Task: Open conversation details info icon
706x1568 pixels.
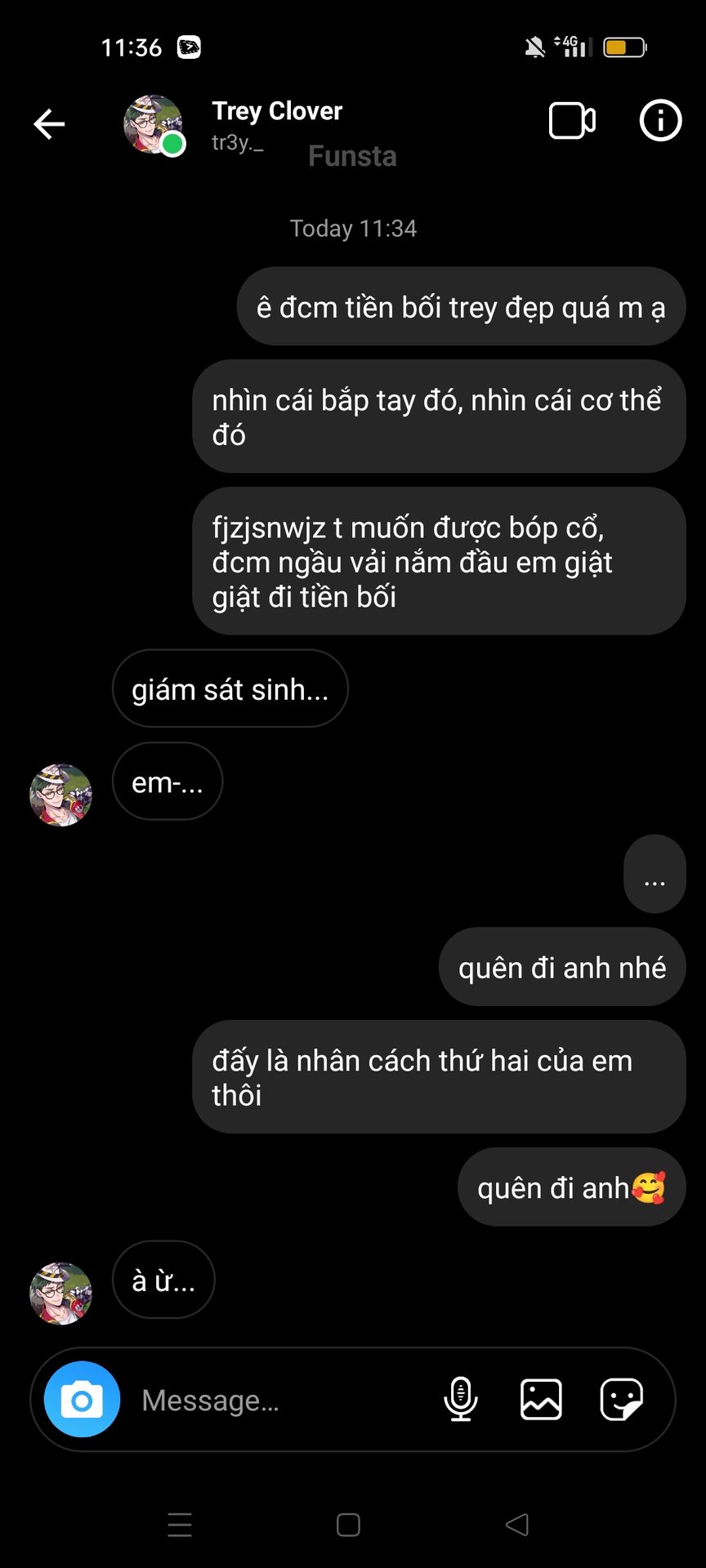Action: (659, 121)
